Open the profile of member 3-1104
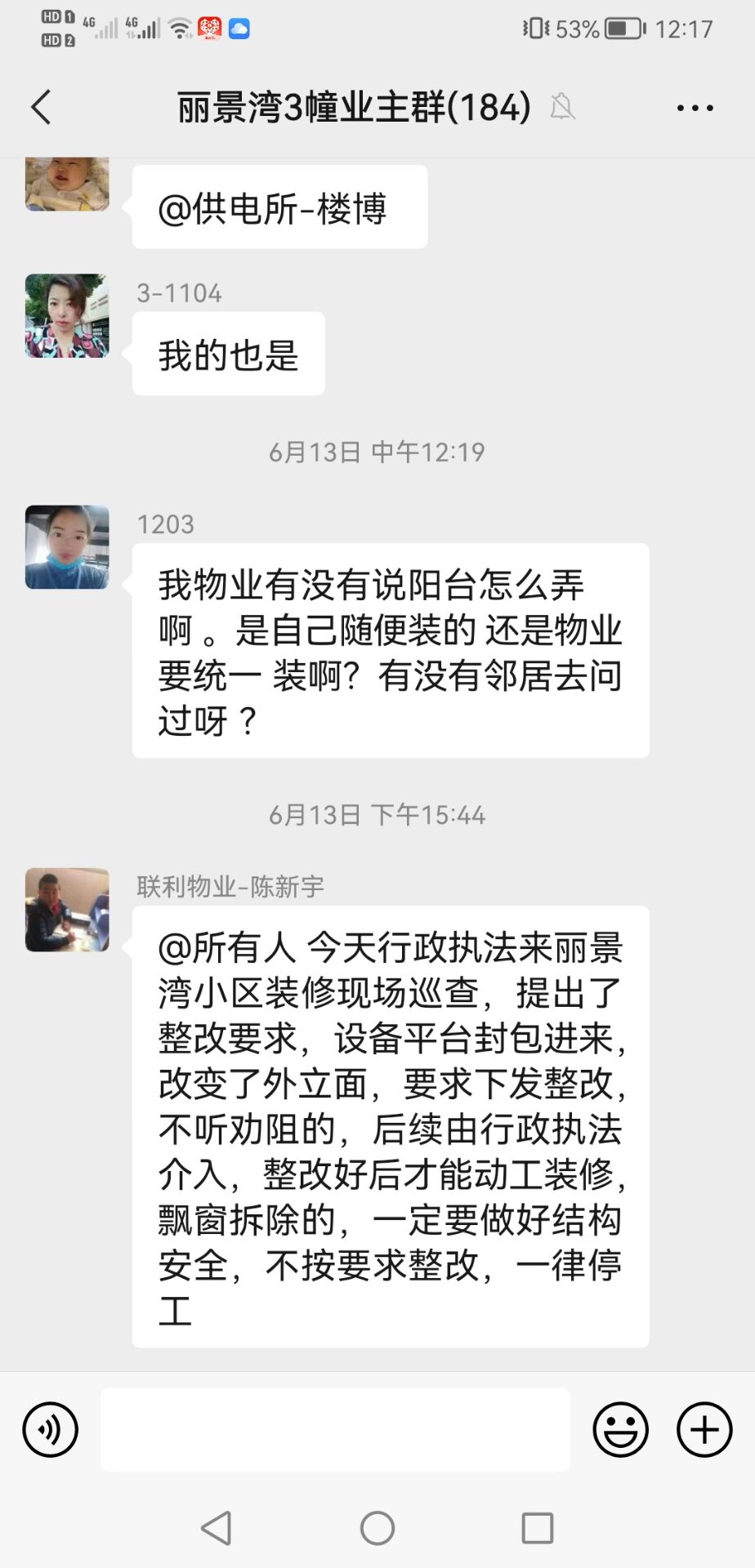755x1568 pixels. [67, 316]
